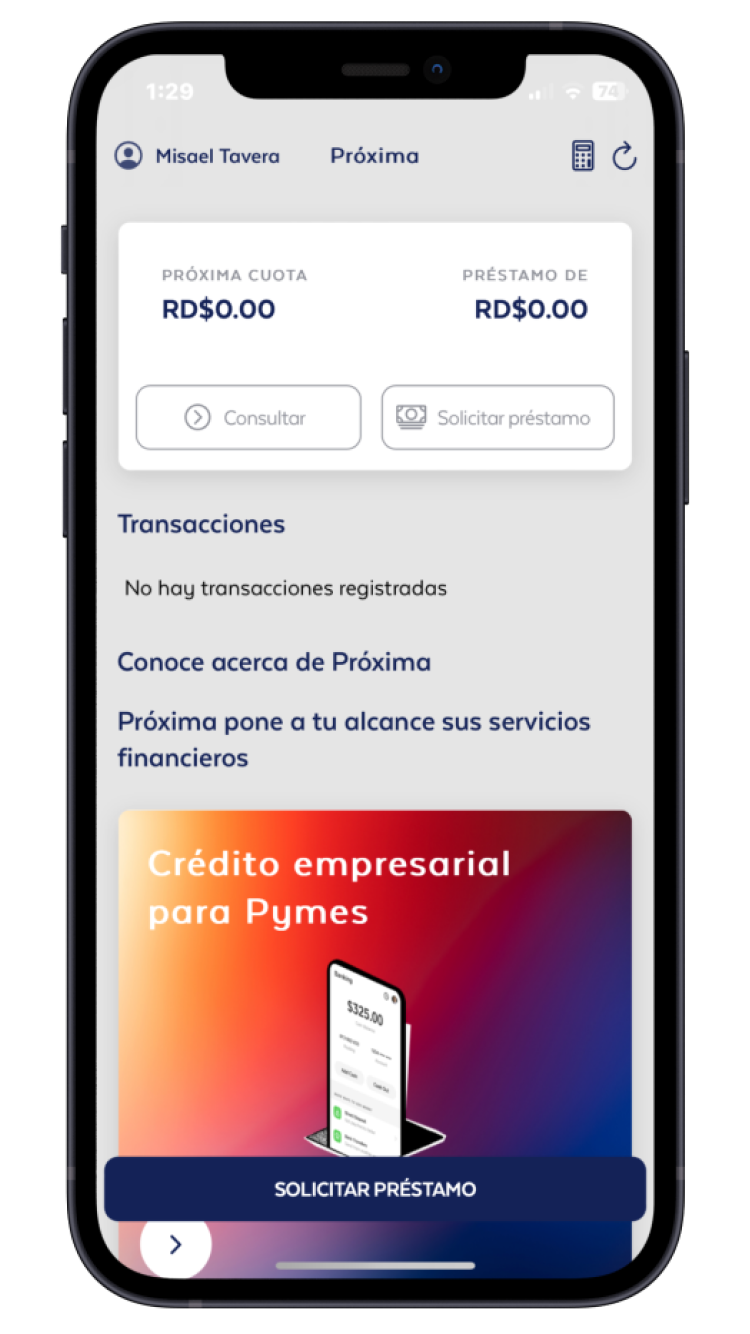Open Misael Tavera's profile

point(197,156)
